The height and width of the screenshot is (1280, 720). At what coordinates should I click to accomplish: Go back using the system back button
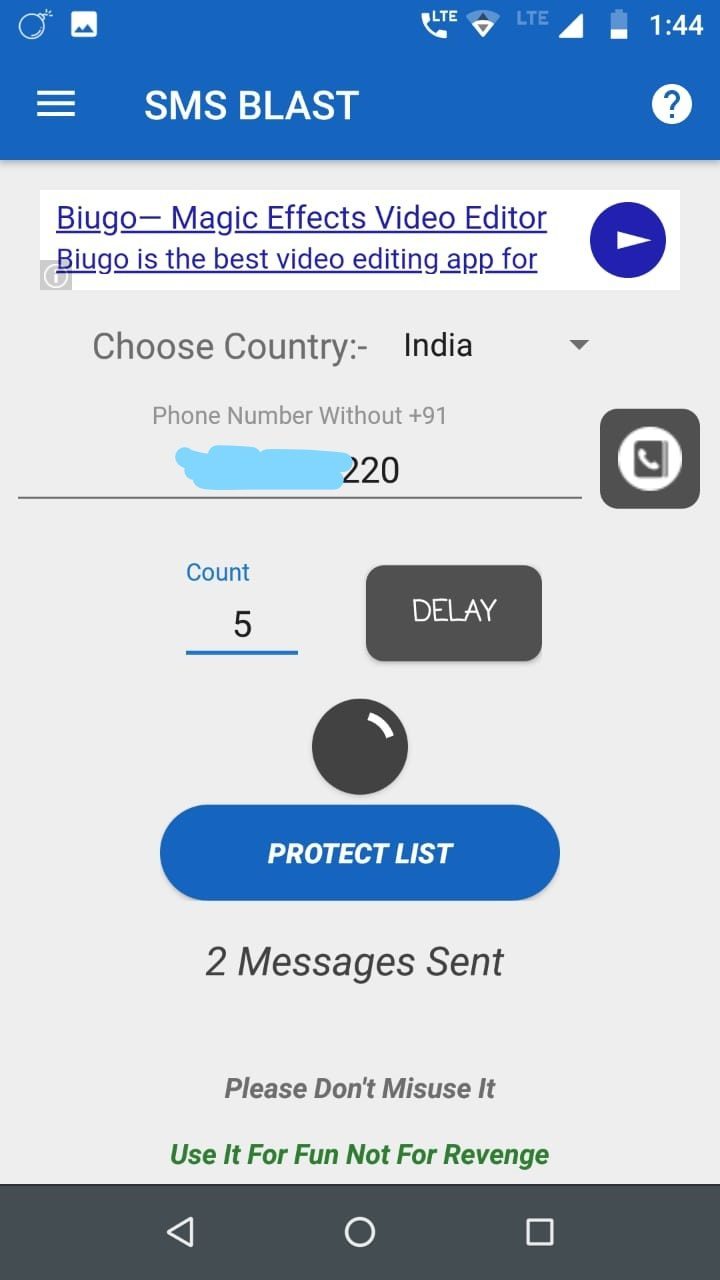(180, 1232)
